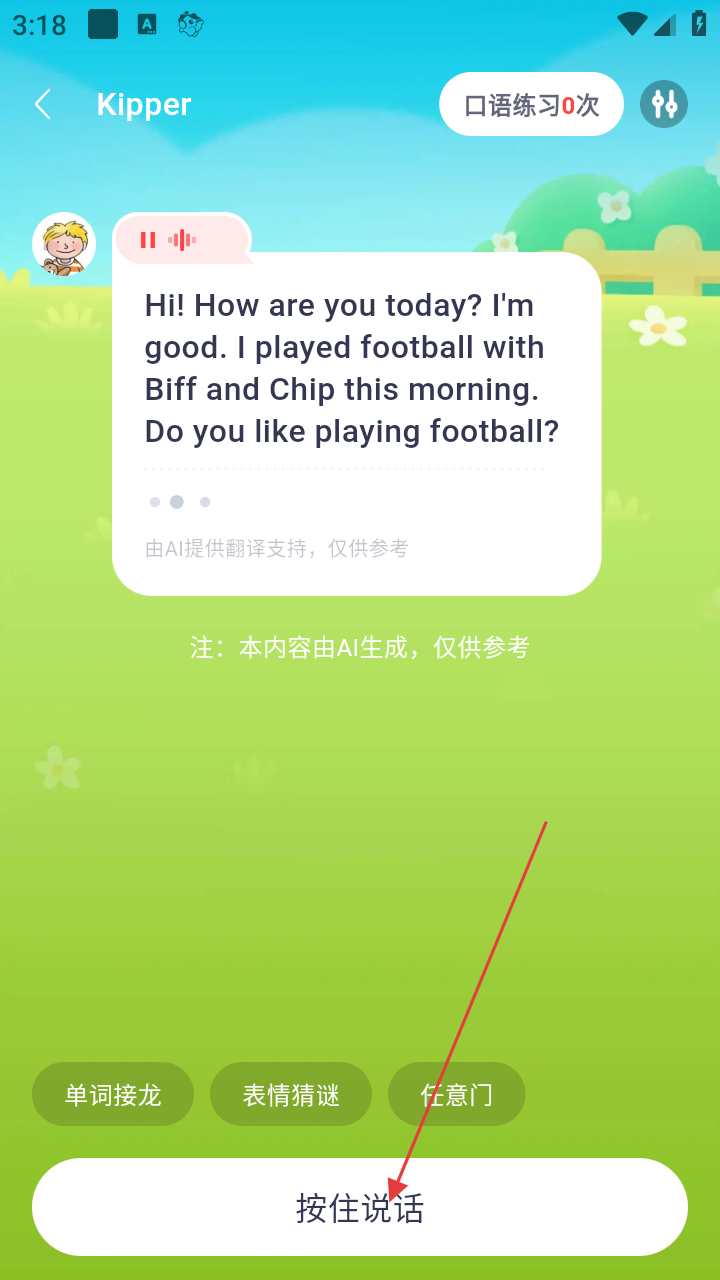Tap the 按住说话 speak button
Image resolution: width=720 pixels, height=1280 pixels.
360,1207
